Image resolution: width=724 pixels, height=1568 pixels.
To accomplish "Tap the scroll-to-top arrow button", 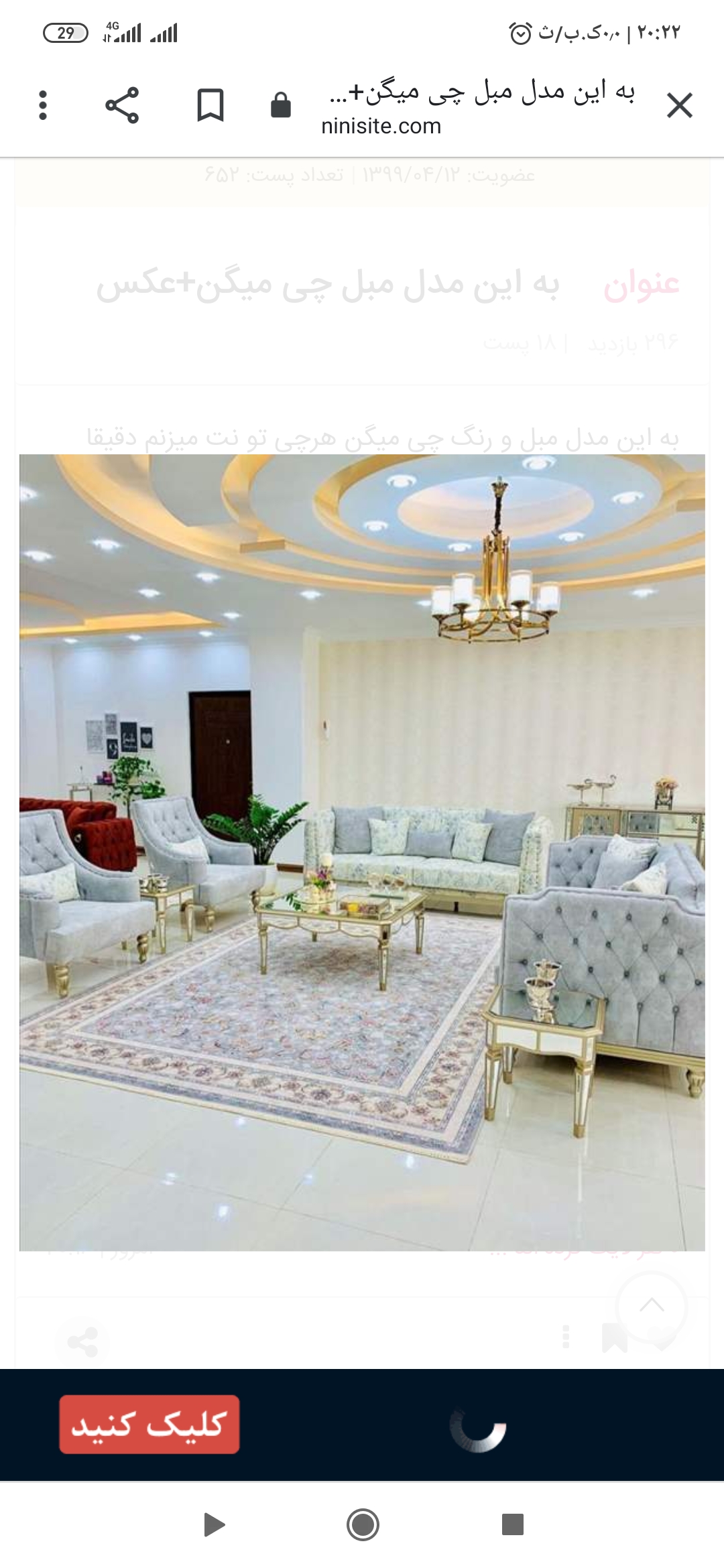I will click(652, 1305).
